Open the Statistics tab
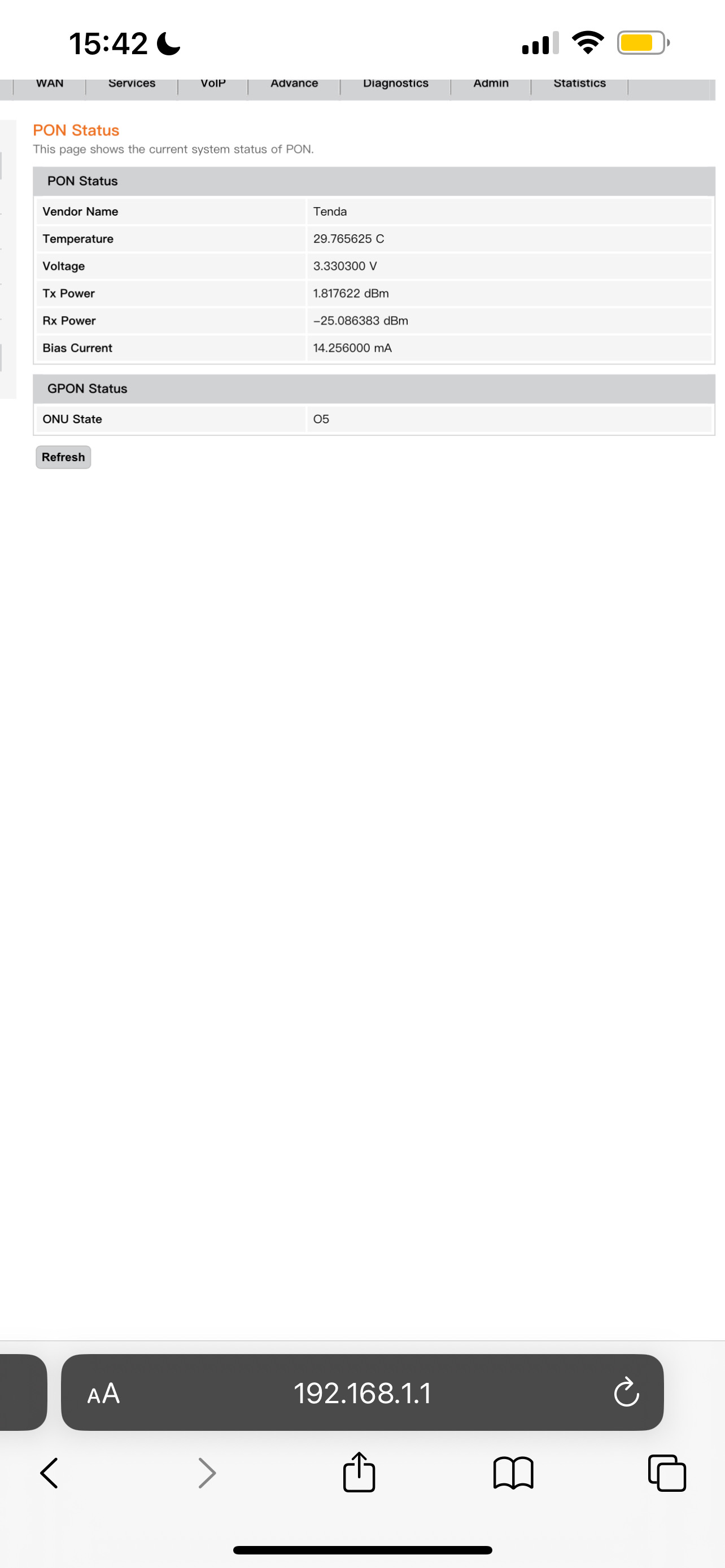Image resolution: width=725 pixels, height=1568 pixels. coord(579,84)
